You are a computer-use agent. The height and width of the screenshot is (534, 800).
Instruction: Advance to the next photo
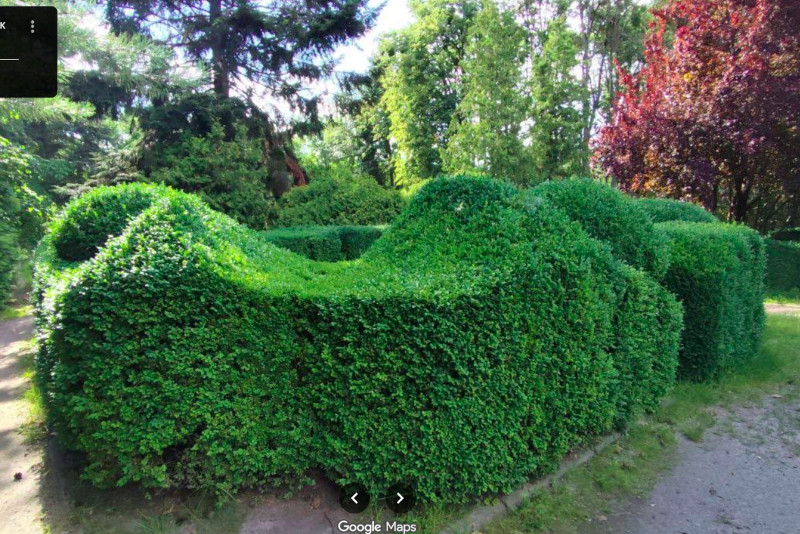tap(400, 498)
